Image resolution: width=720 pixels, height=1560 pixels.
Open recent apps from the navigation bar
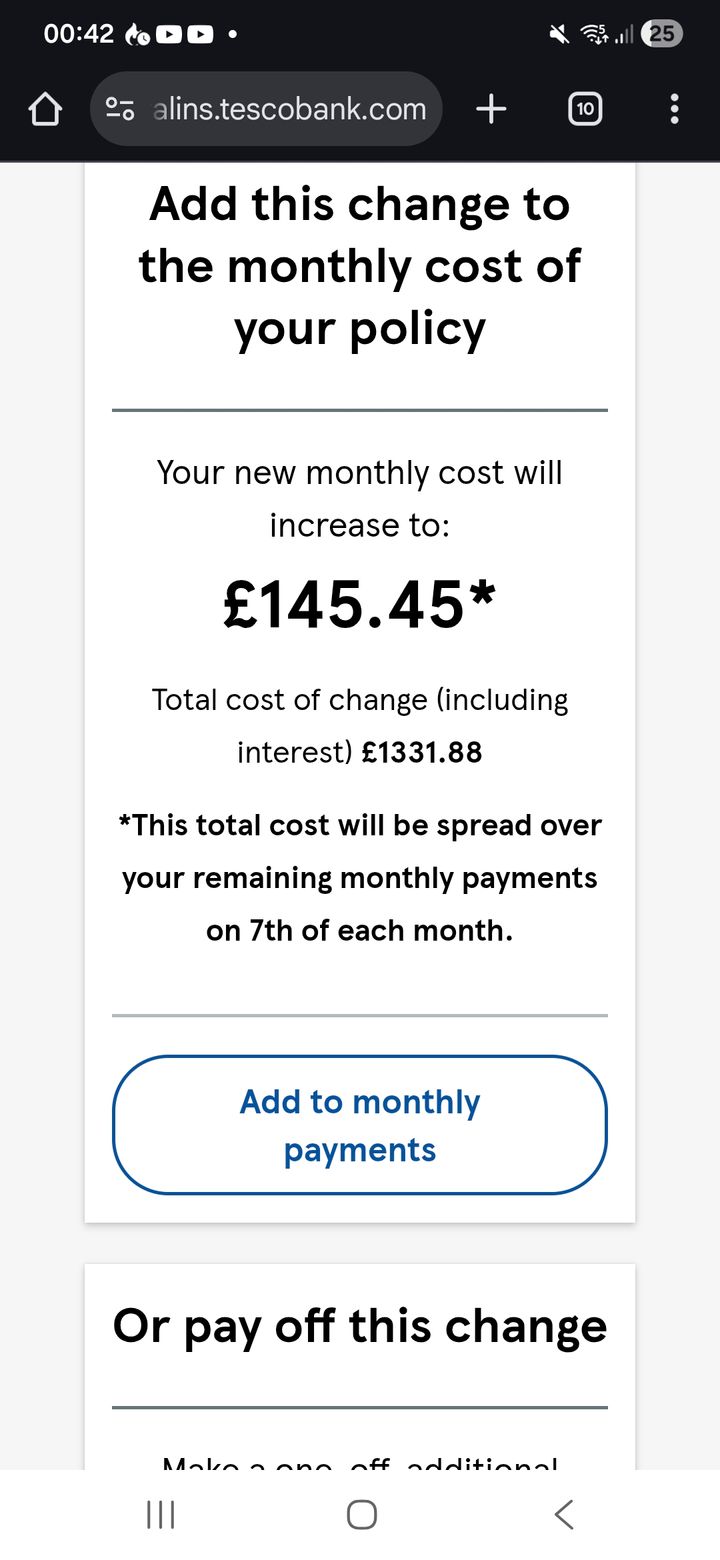[160, 1515]
